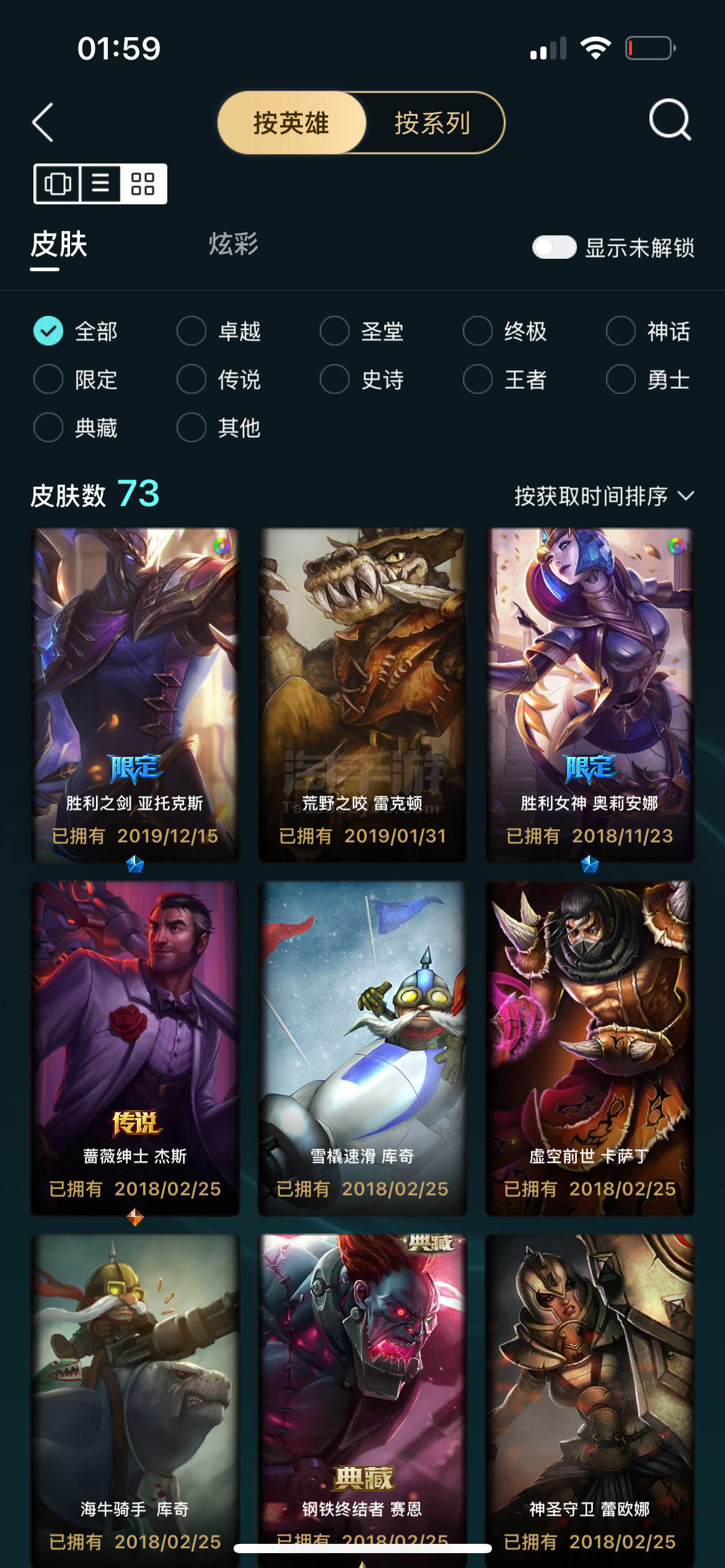Select the grid view layout icon

143,184
